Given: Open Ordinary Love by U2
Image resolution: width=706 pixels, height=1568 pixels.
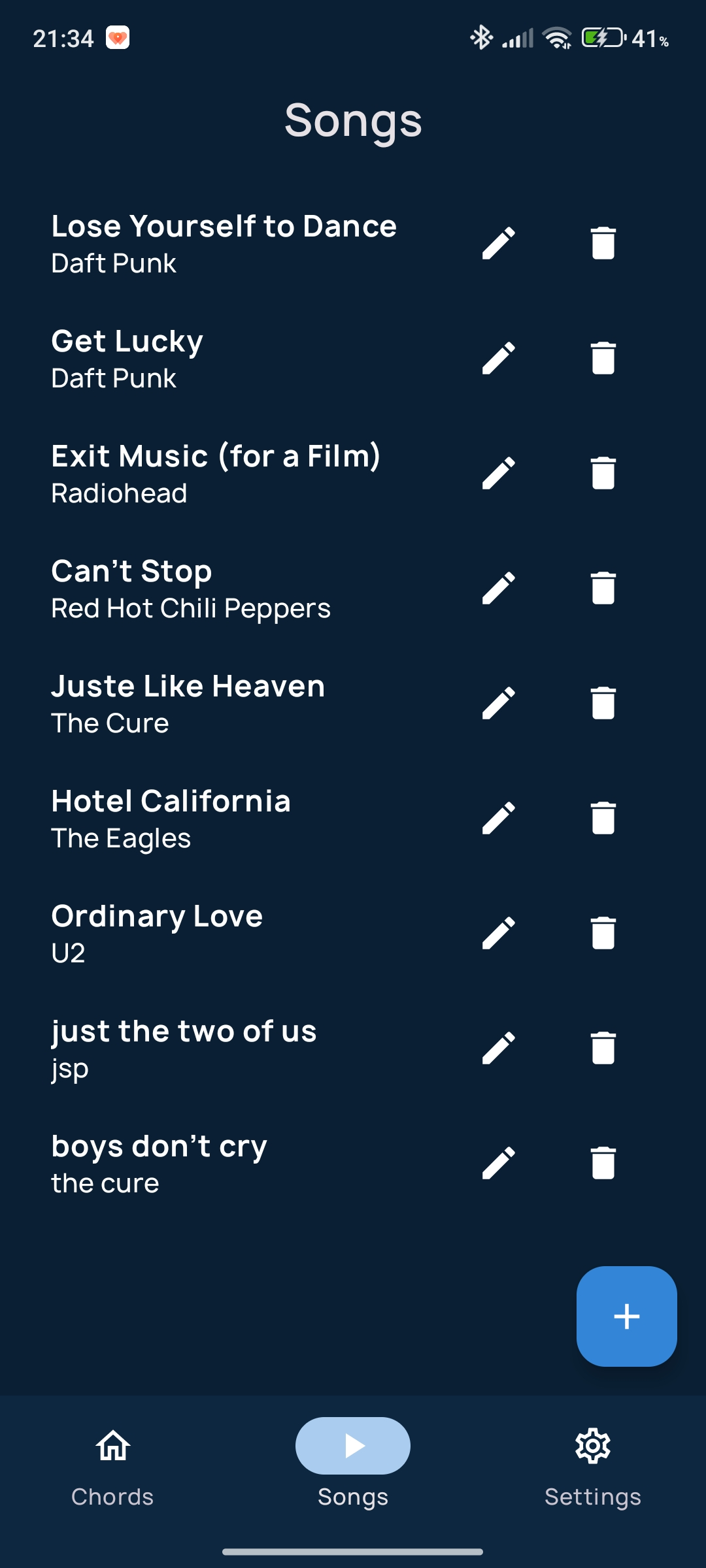Looking at the screenshot, I should [157, 933].
